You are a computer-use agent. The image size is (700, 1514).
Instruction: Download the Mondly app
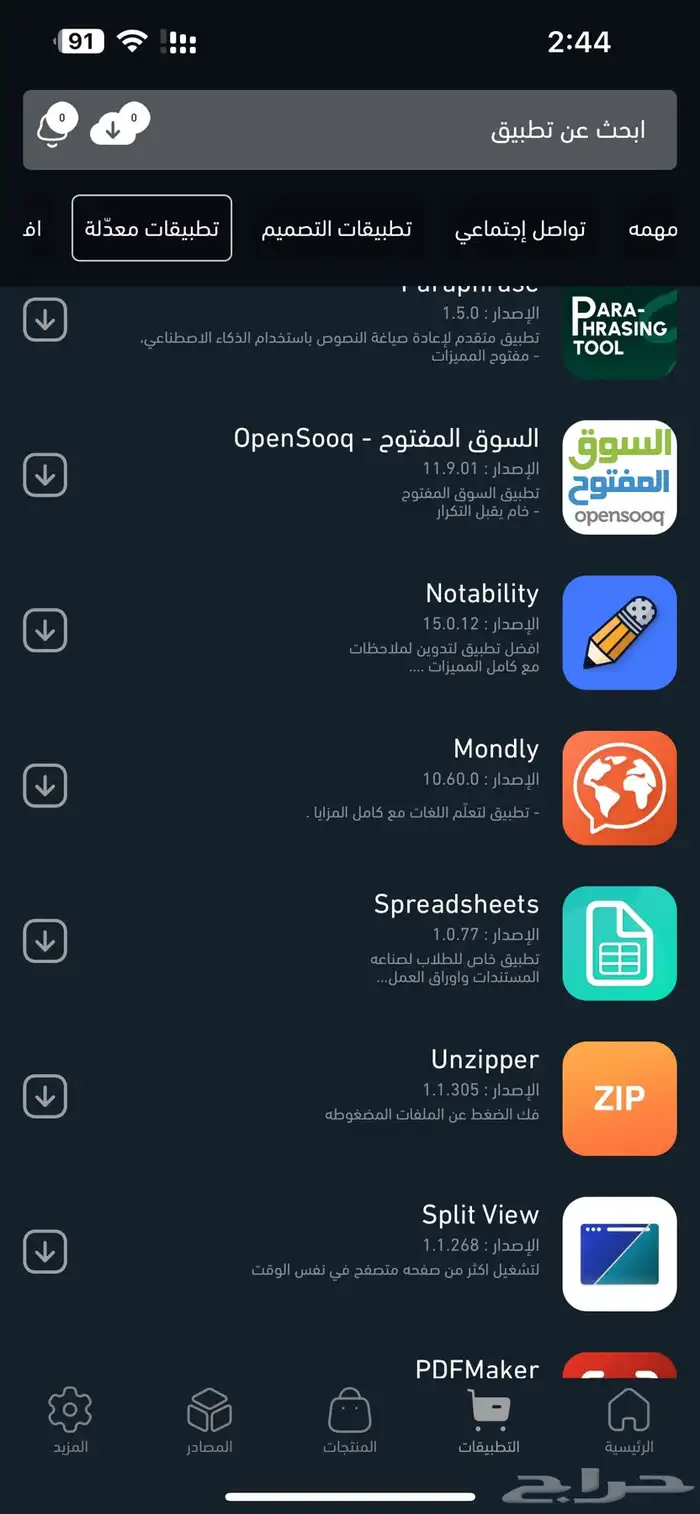pos(45,786)
